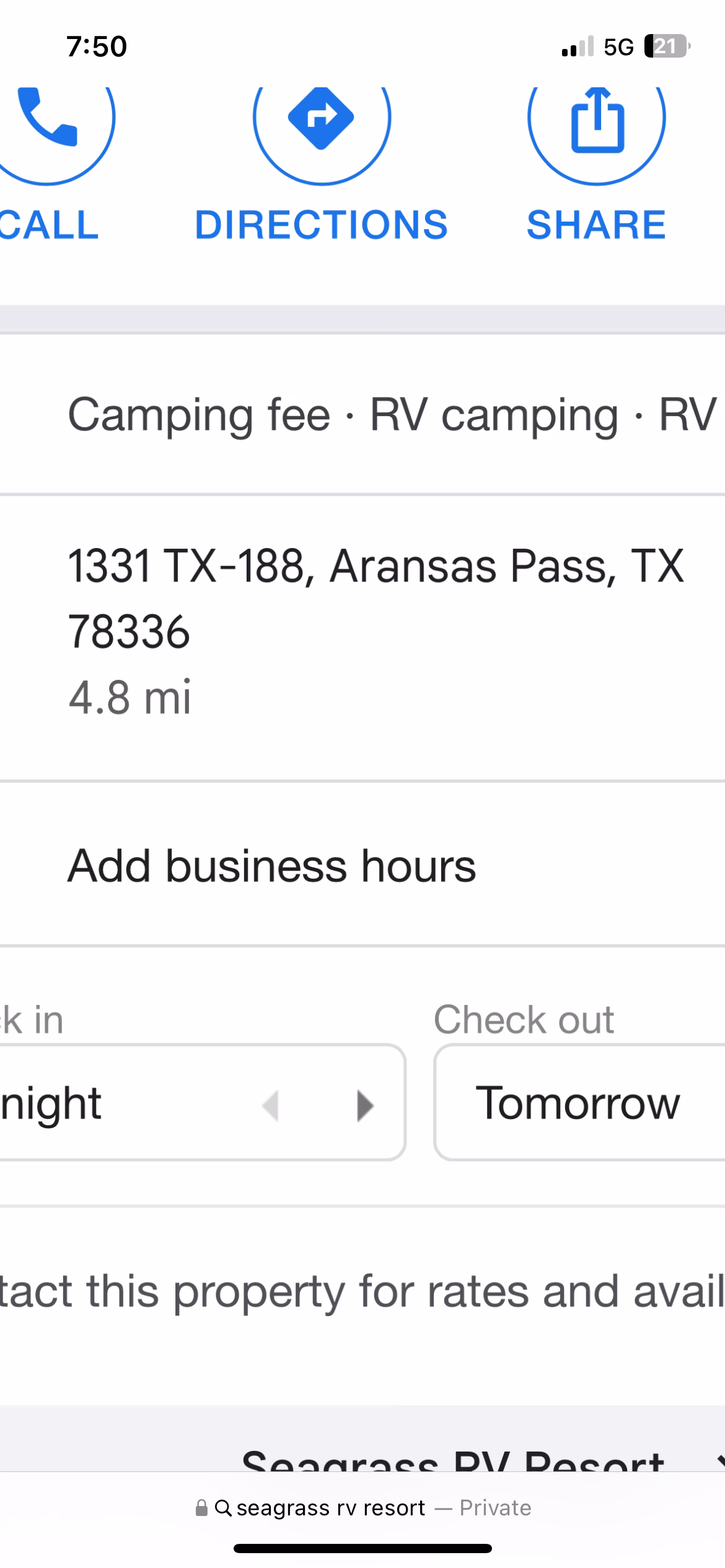
Task: Move check-in date back with left arrow
Action: pos(271,1105)
